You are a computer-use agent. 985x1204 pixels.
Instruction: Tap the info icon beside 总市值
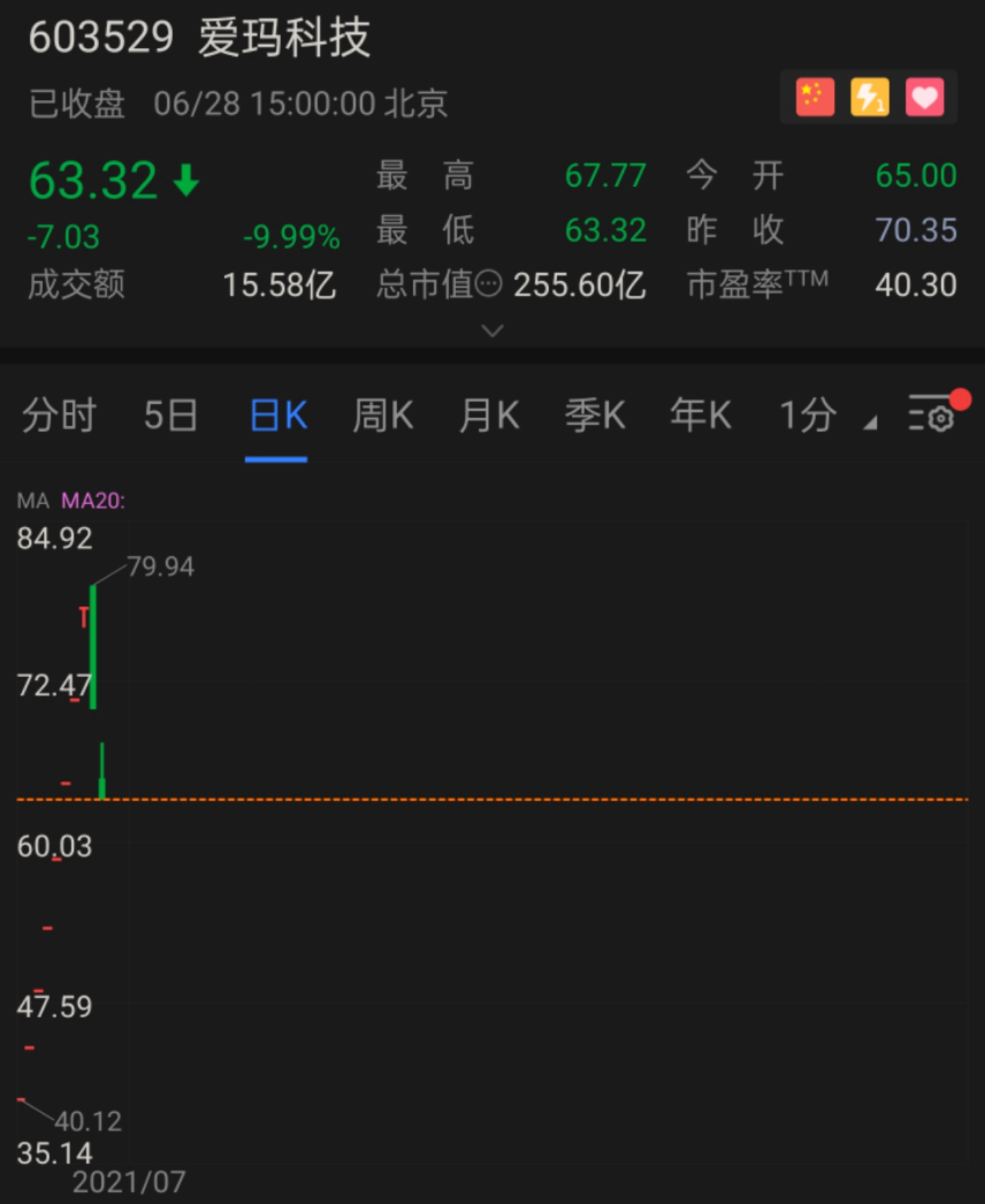point(488,284)
